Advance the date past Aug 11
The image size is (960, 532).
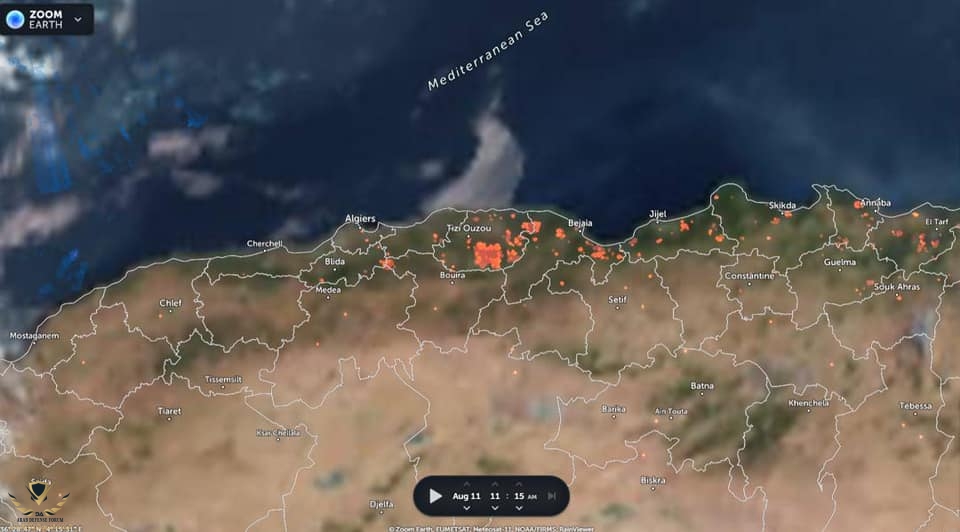pyautogui.click(x=467, y=484)
